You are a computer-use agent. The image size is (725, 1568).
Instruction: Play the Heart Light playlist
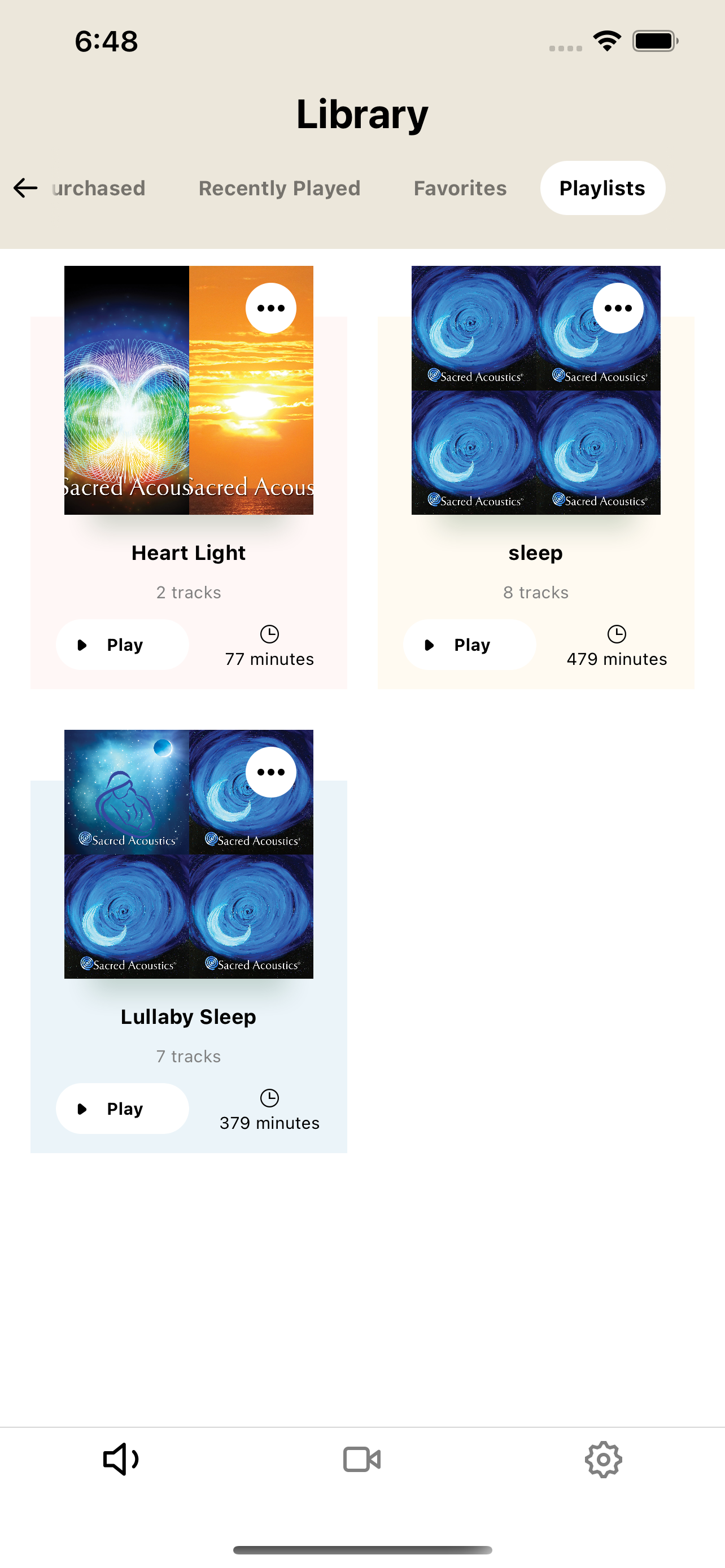point(123,645)
